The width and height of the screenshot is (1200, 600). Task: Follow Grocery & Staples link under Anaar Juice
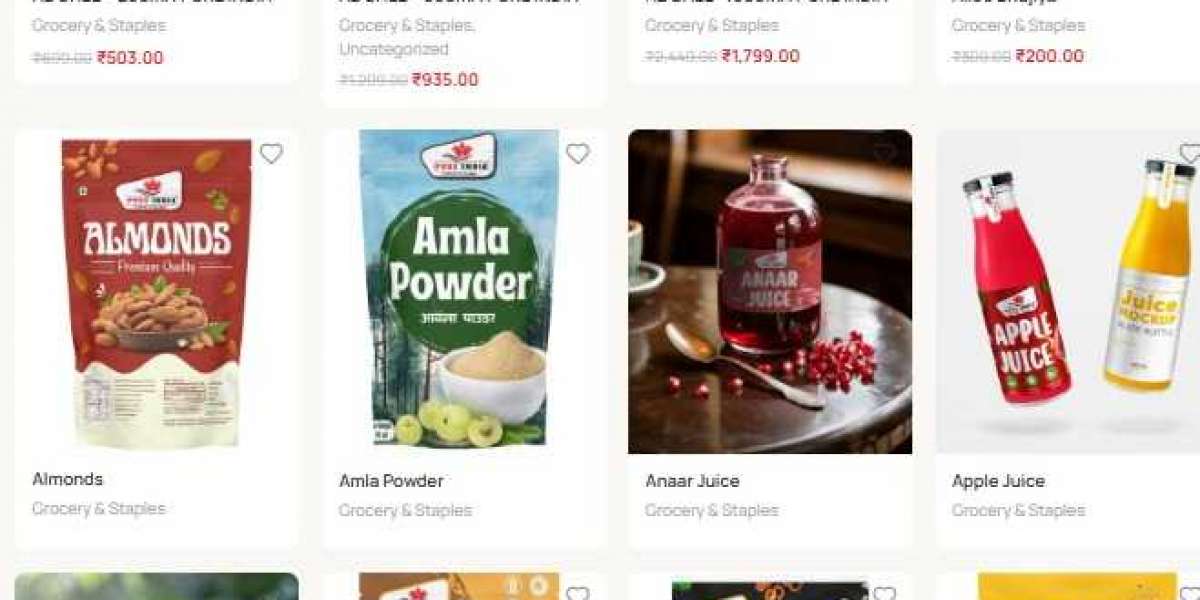pos(711,511)
